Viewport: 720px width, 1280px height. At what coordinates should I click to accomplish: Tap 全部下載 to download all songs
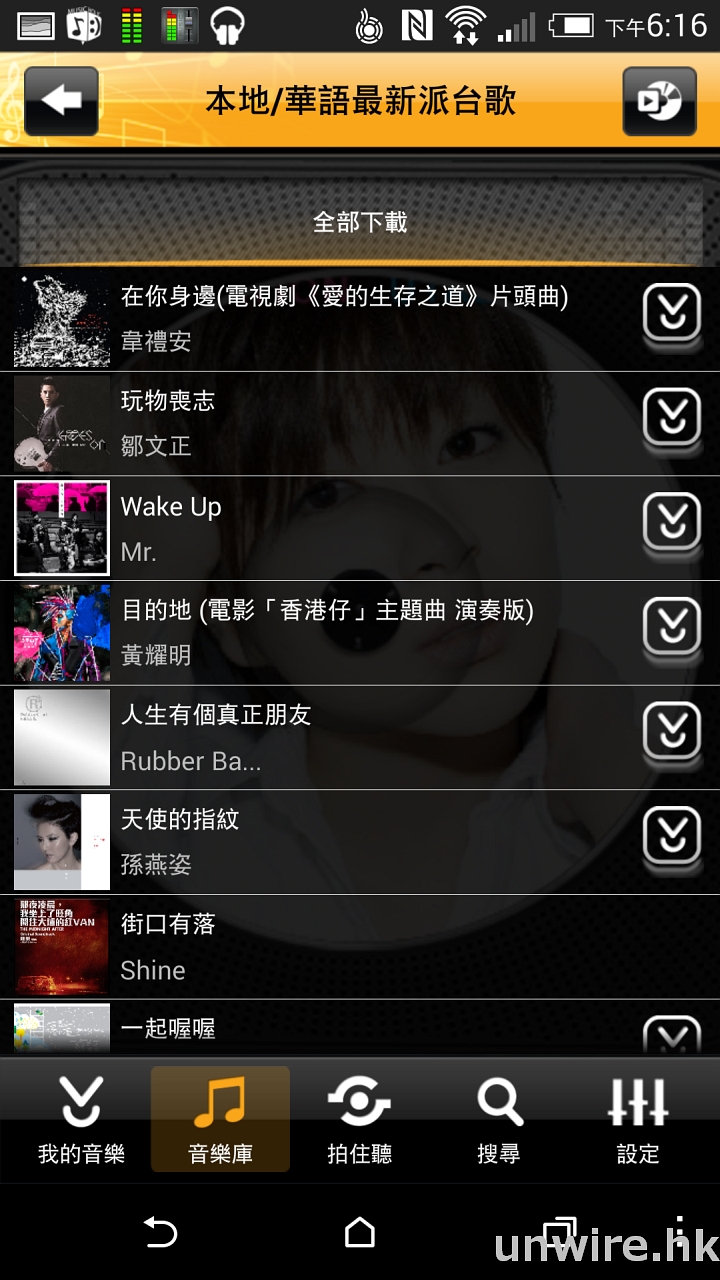pyautogui.click(x=360, y=221)
